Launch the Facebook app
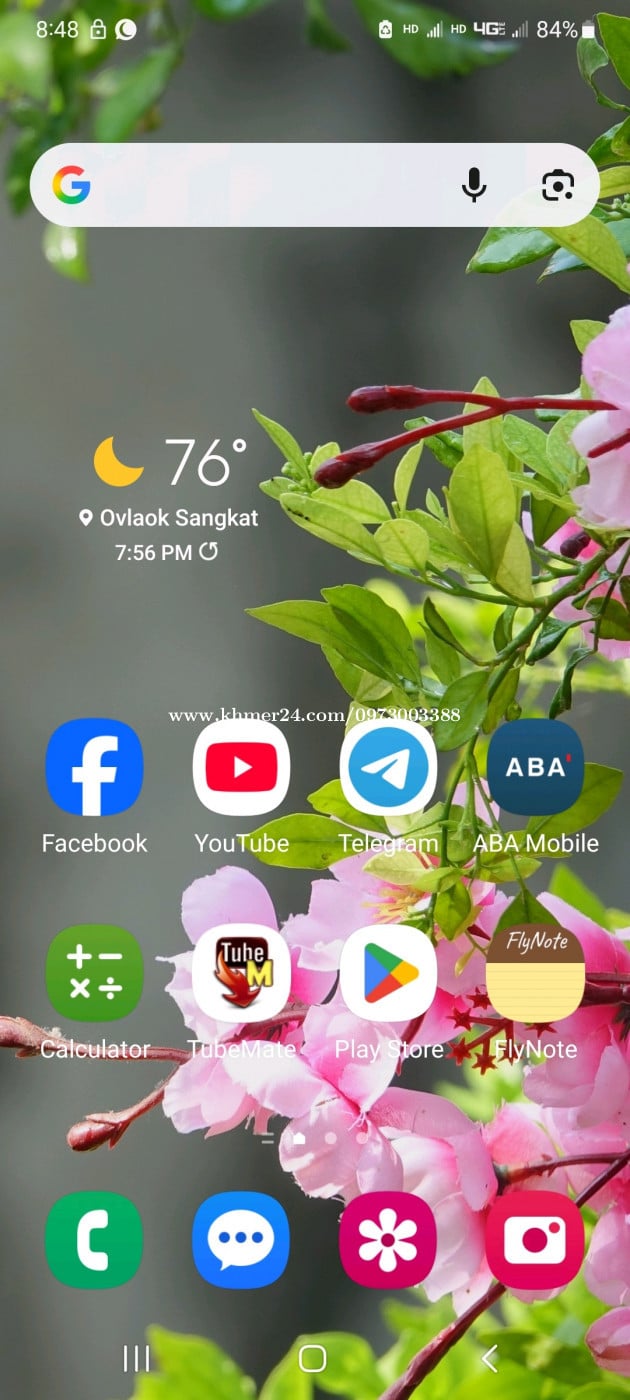The height and width of the screenshot is (1400, 630). (x=94, y=767)
